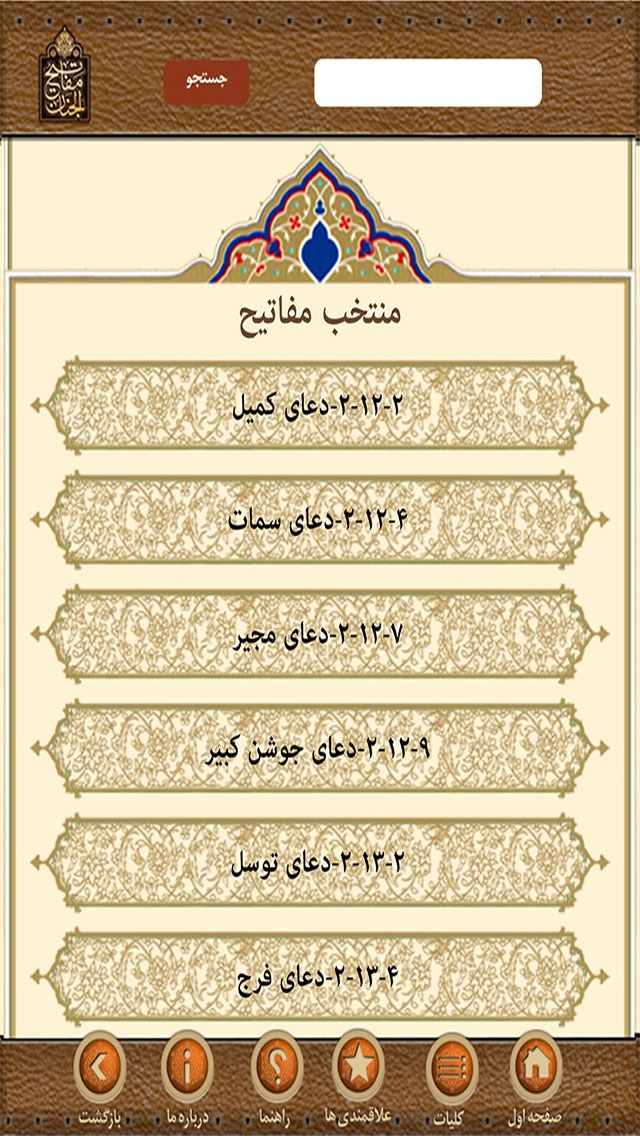This screenshot has height=1136, width=640.
Task: Tap the جستجو search button
Action: [206, 82]
